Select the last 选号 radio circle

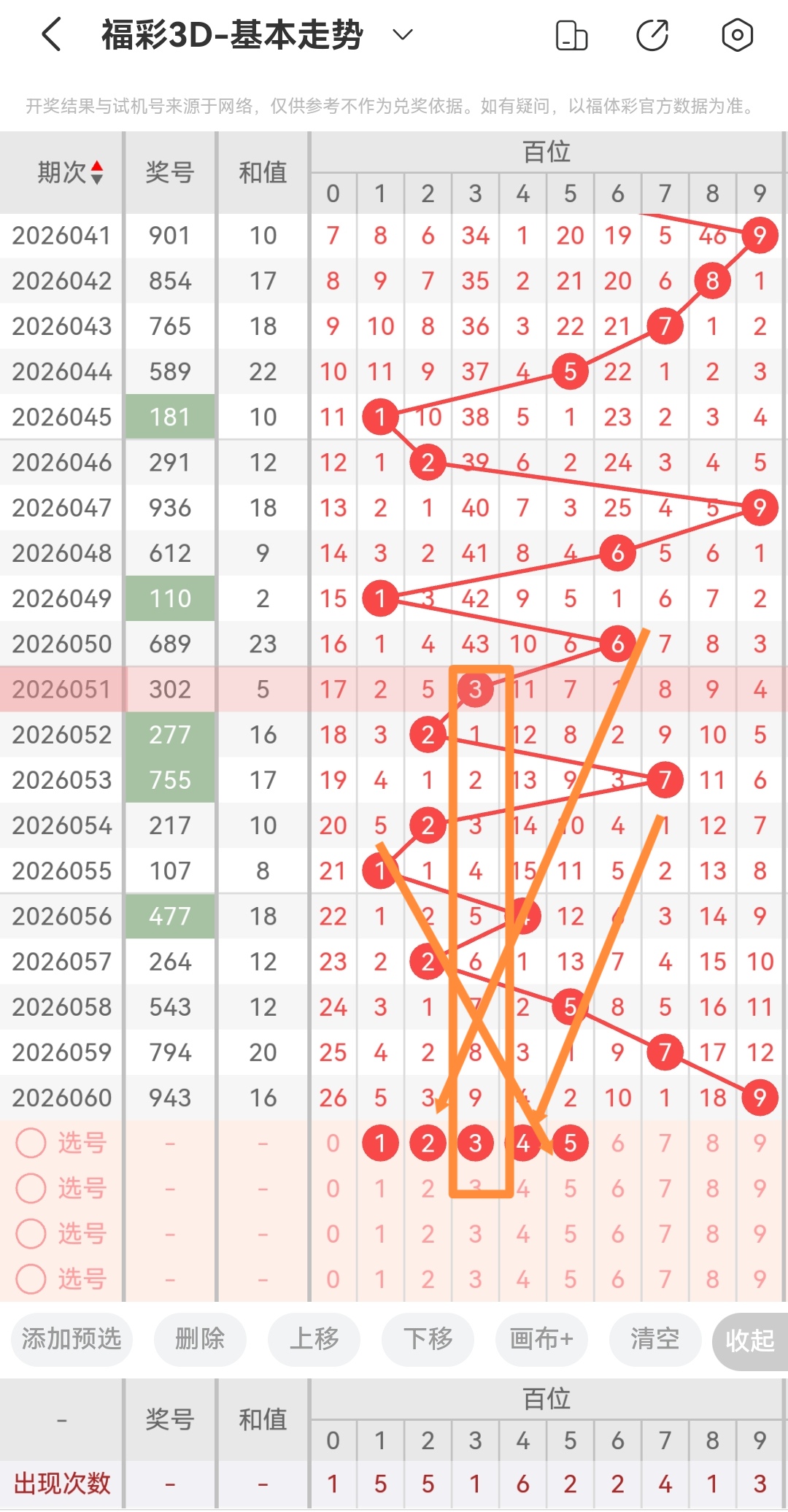31,1278
